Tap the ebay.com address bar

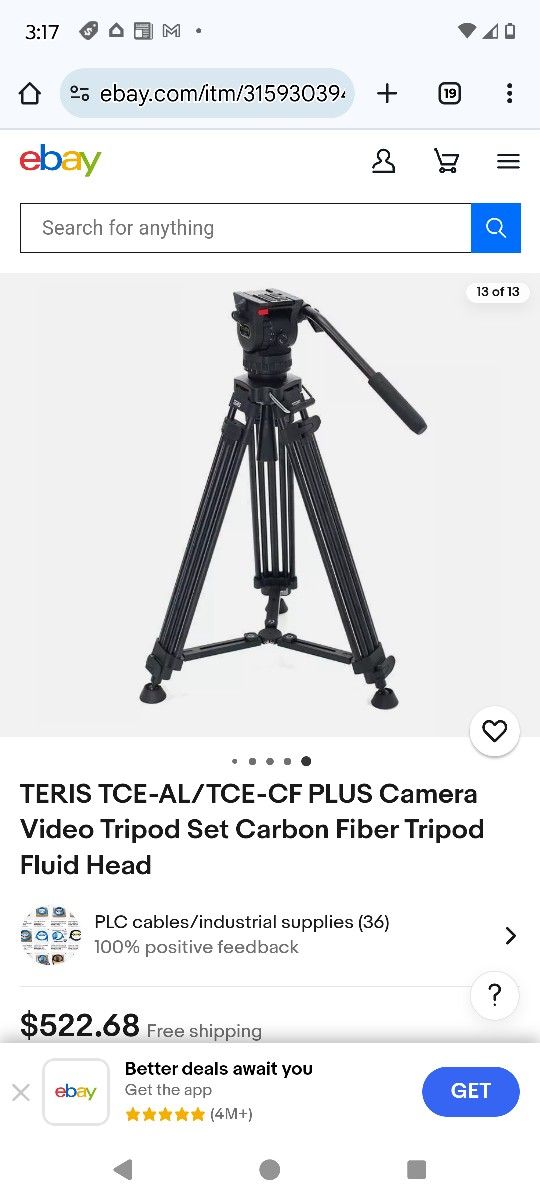tap(207, 94)
